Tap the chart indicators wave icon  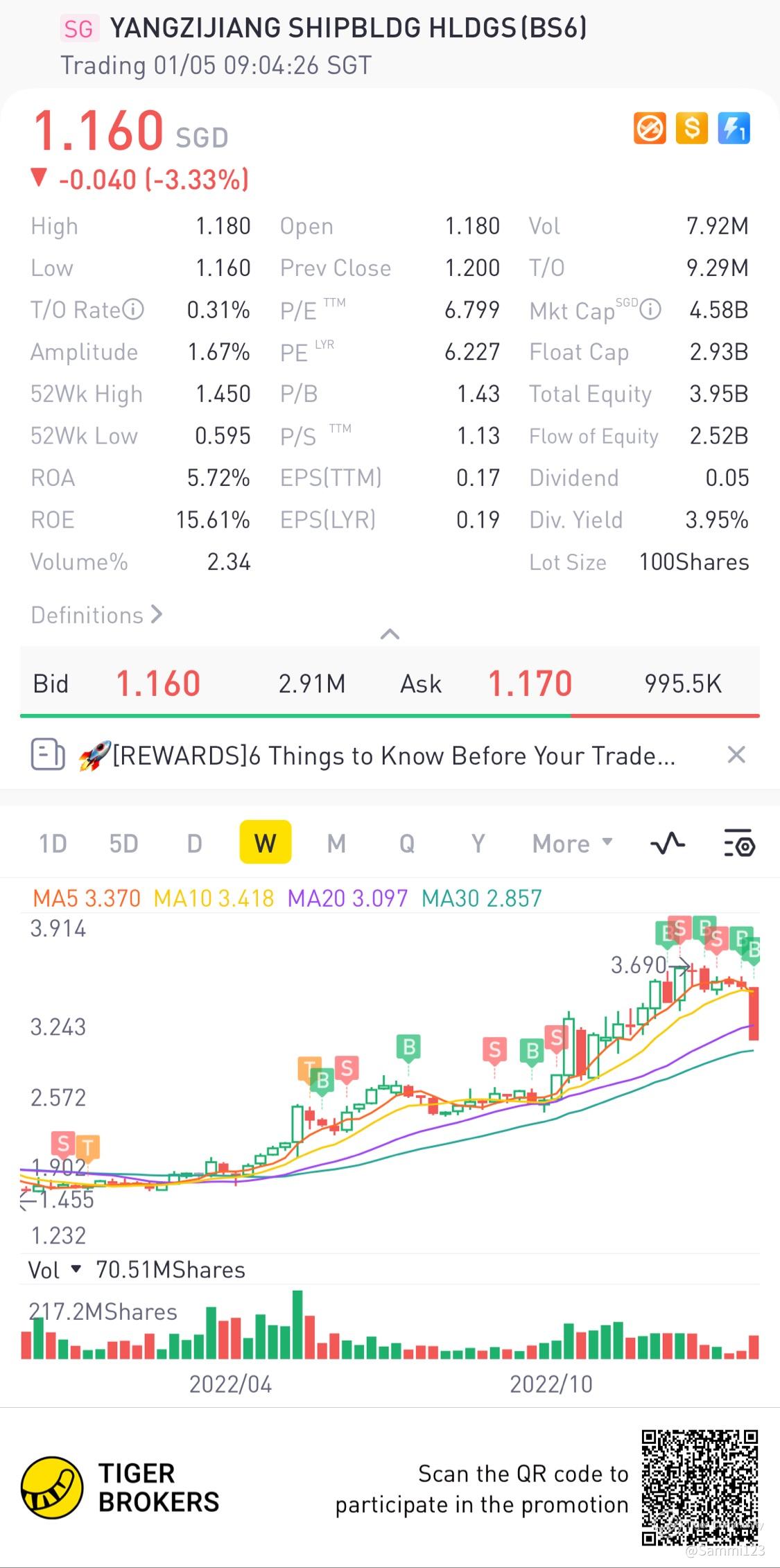click(667, 844)
